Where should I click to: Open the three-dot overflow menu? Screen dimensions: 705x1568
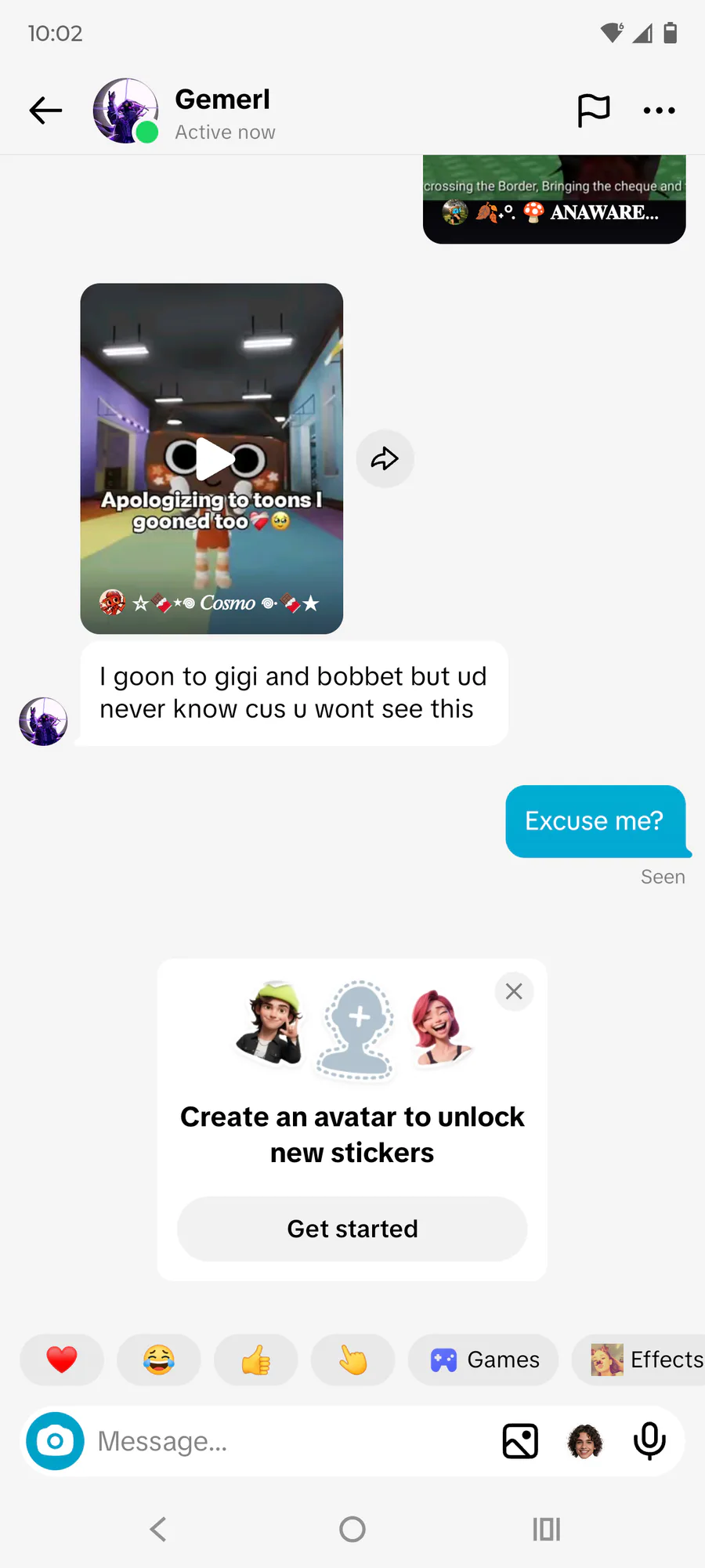659,110
